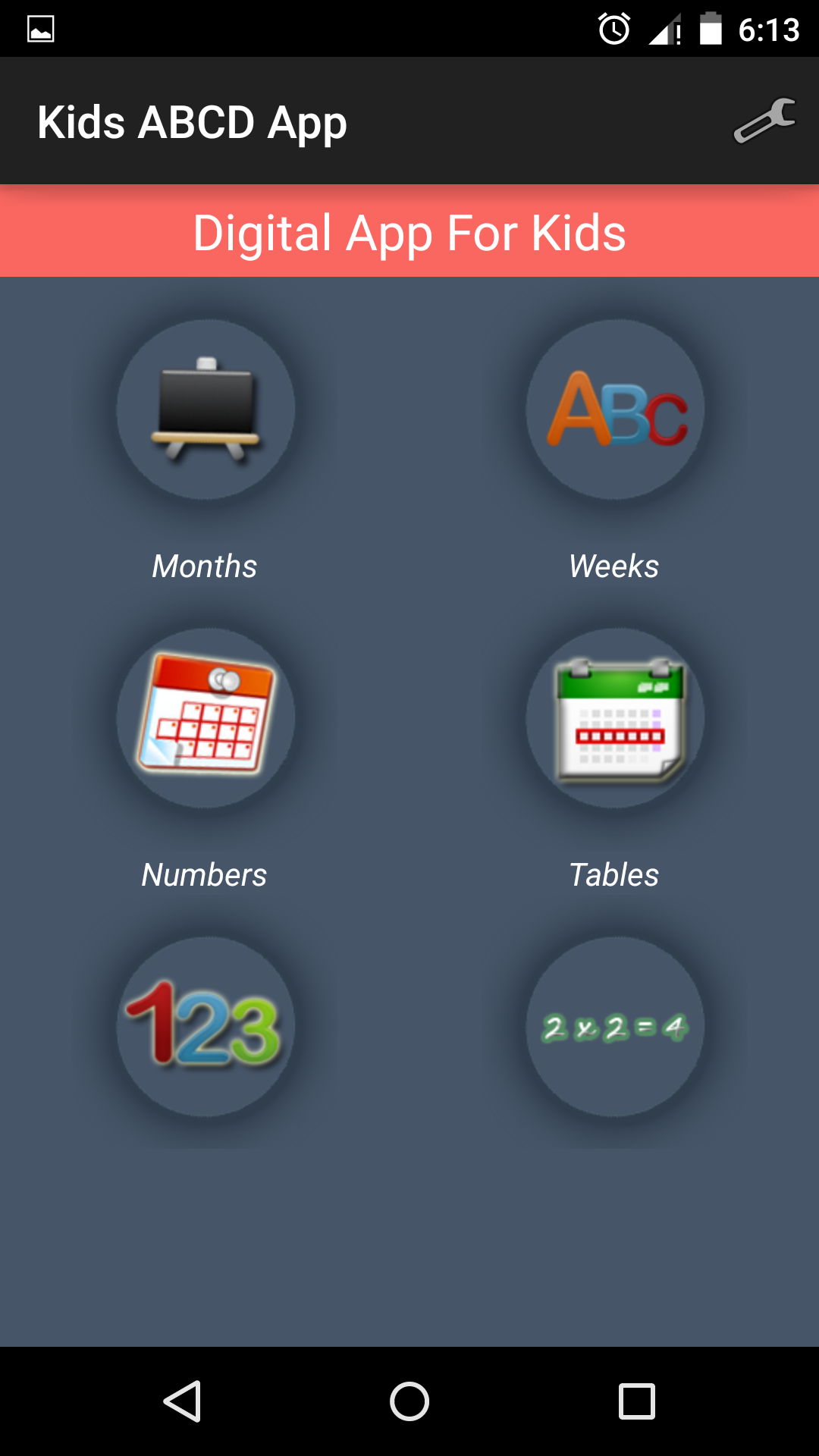Tap the Kids ABCD App title
819x1456 pixels.
tap(192, 121)
